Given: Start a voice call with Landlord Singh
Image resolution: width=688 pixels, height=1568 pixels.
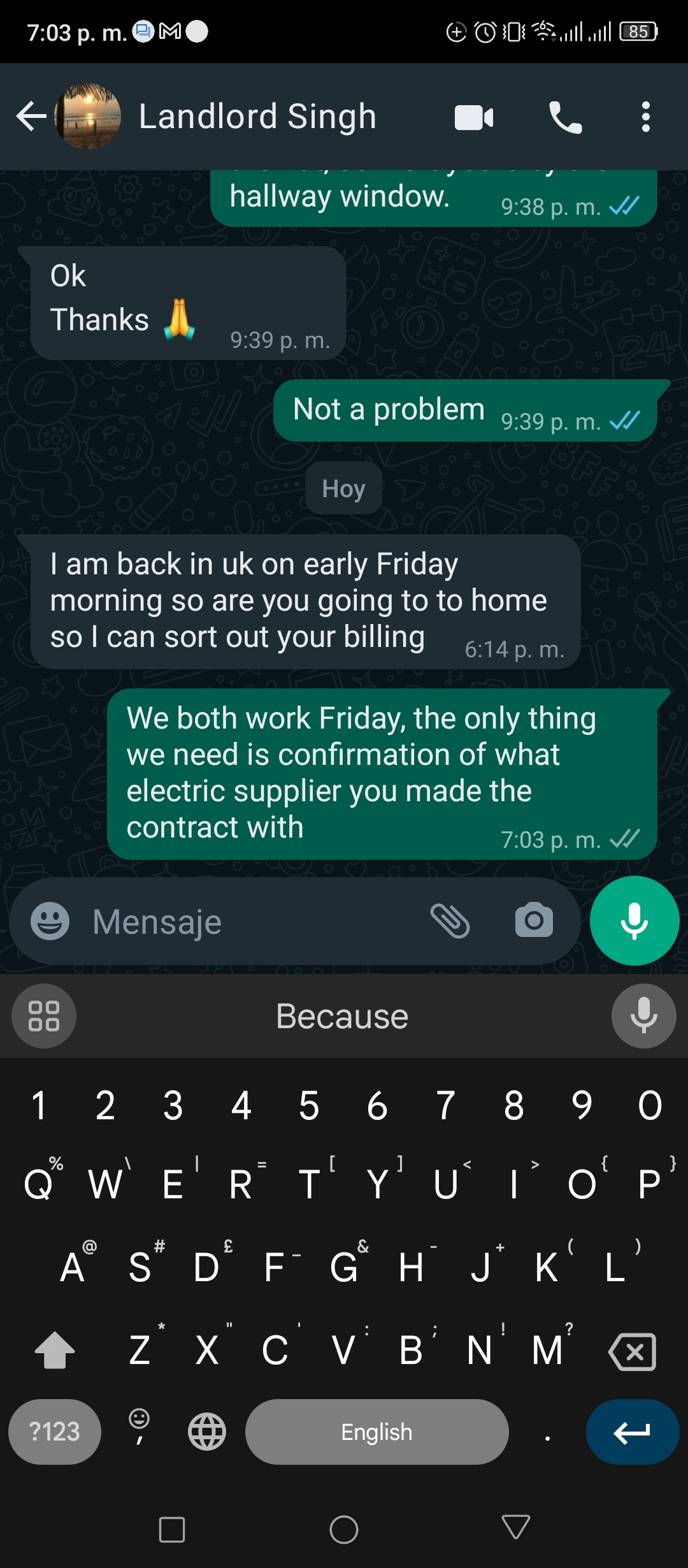Looking at the screenshot, I should (566, 117).
